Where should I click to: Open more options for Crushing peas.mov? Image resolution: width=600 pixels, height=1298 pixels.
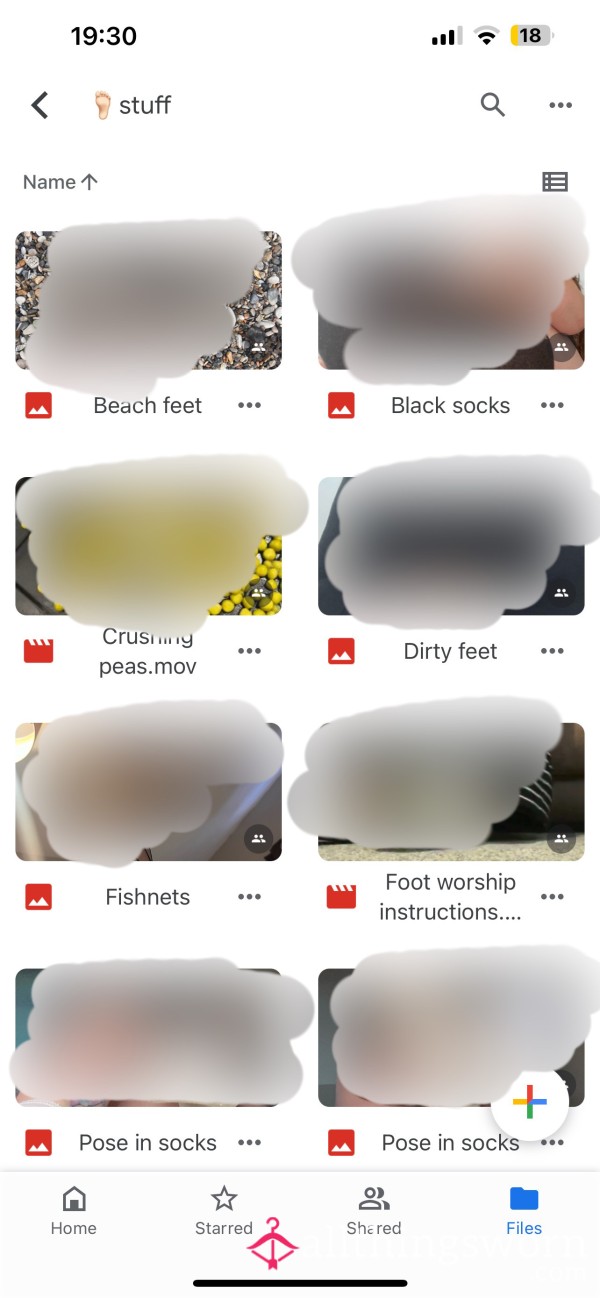click(x=249, y=651)
